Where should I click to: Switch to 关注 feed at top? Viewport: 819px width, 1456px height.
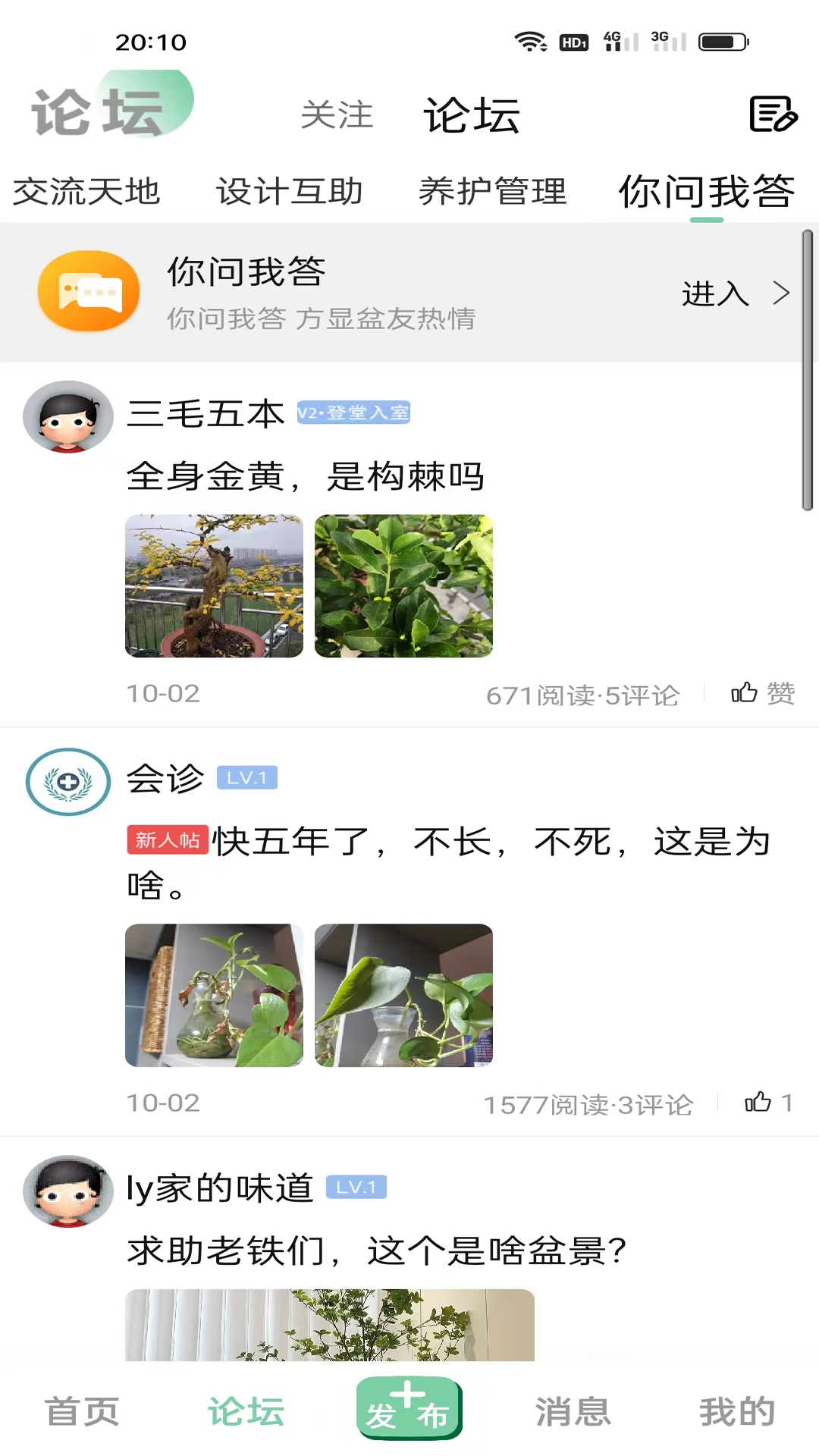(x=337, y=115)
